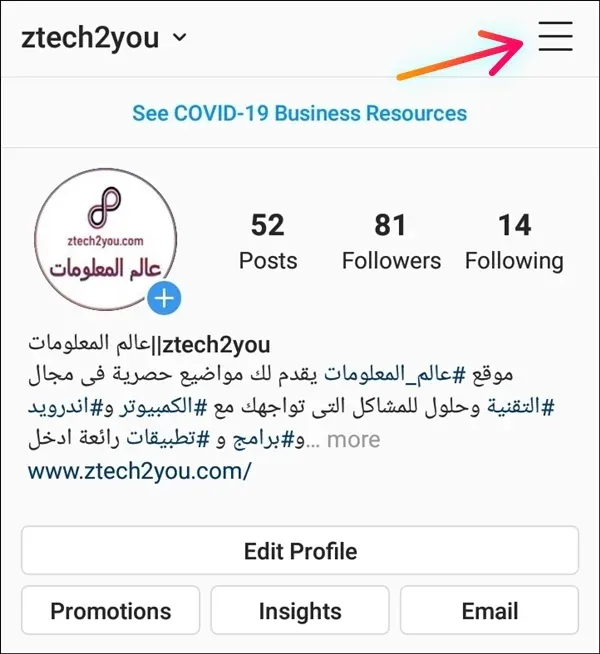Open the 14 Following list
The image size is (600, 654).
click(514, 241)
